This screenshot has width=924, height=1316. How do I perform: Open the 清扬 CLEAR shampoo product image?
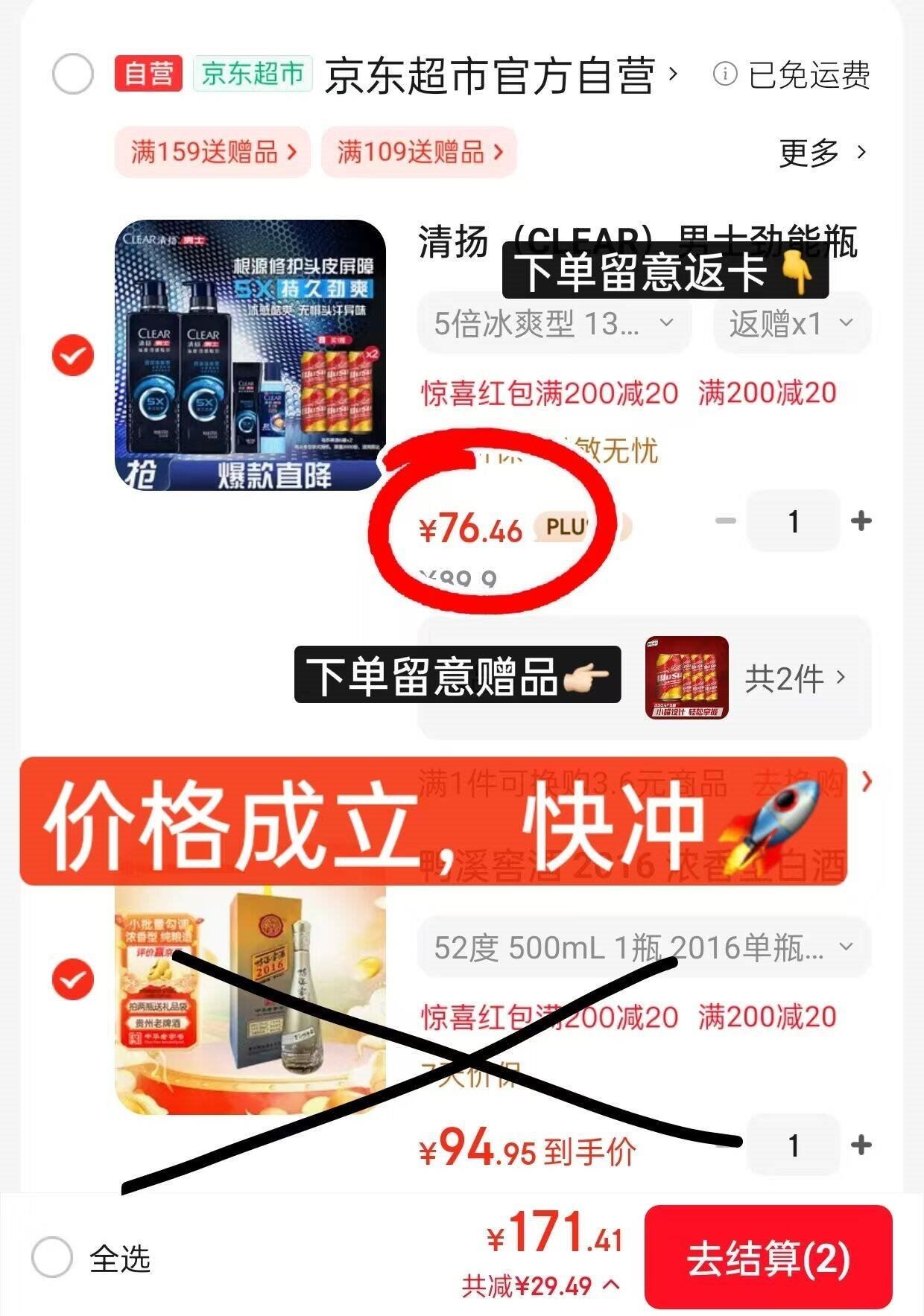250,355
